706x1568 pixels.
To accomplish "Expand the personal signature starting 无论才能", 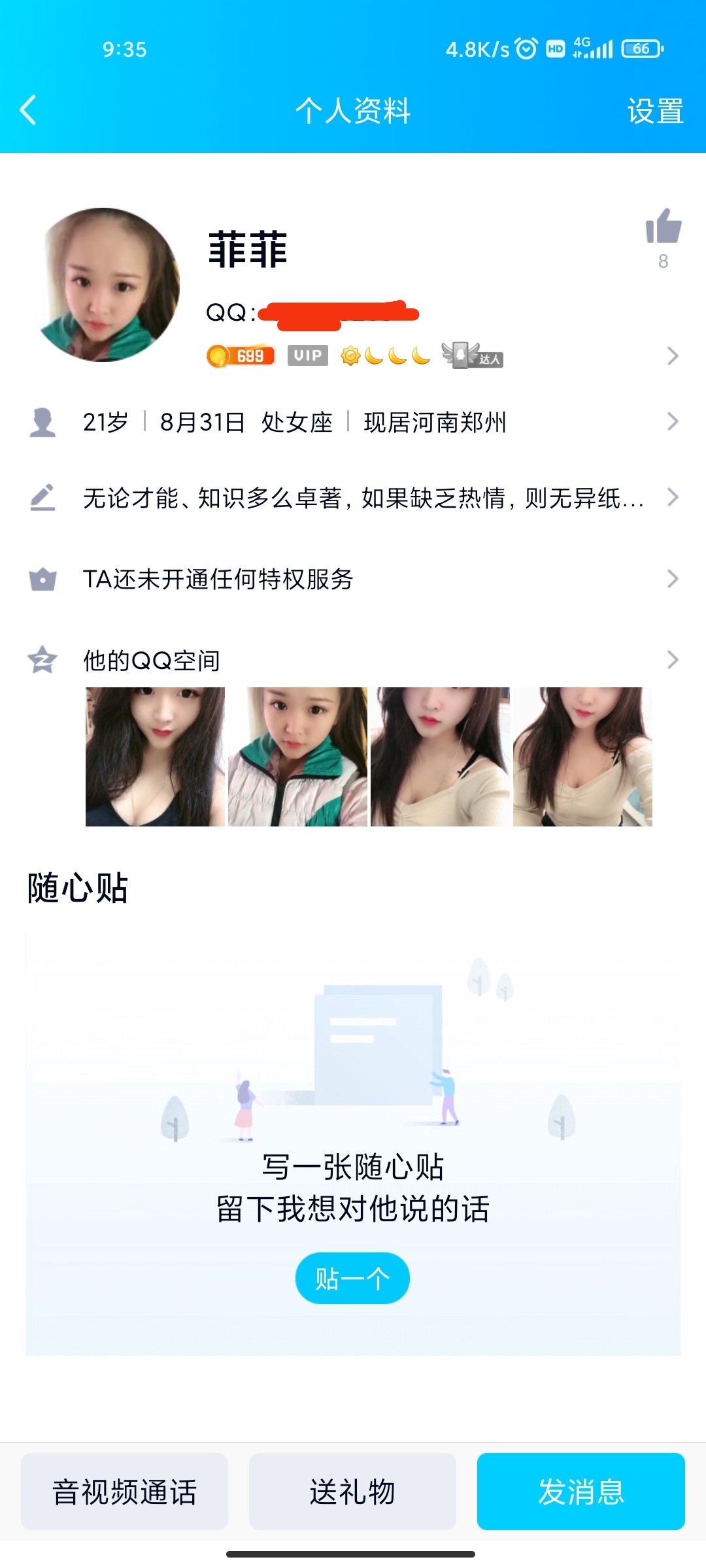I will pos(363,498).
